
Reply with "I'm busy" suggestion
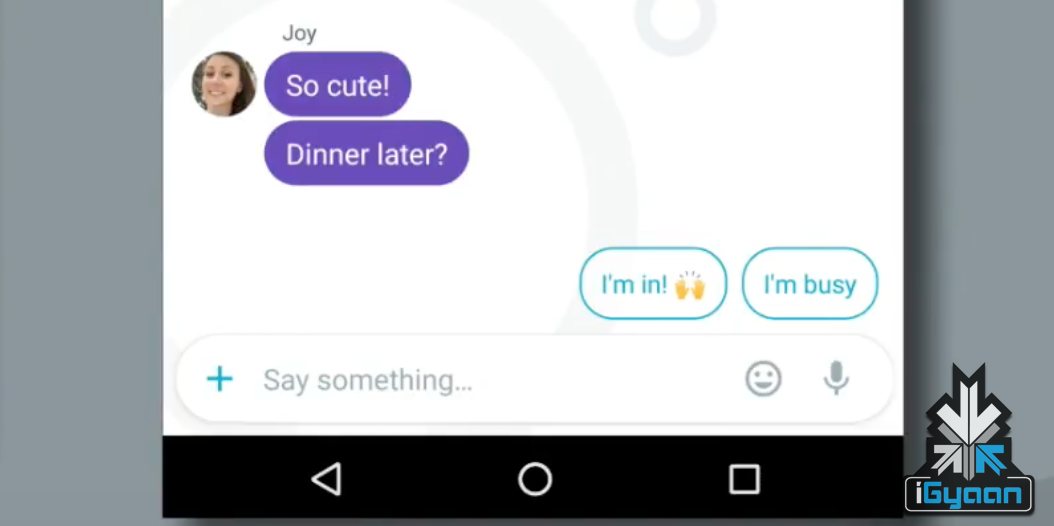click(810, 284)
